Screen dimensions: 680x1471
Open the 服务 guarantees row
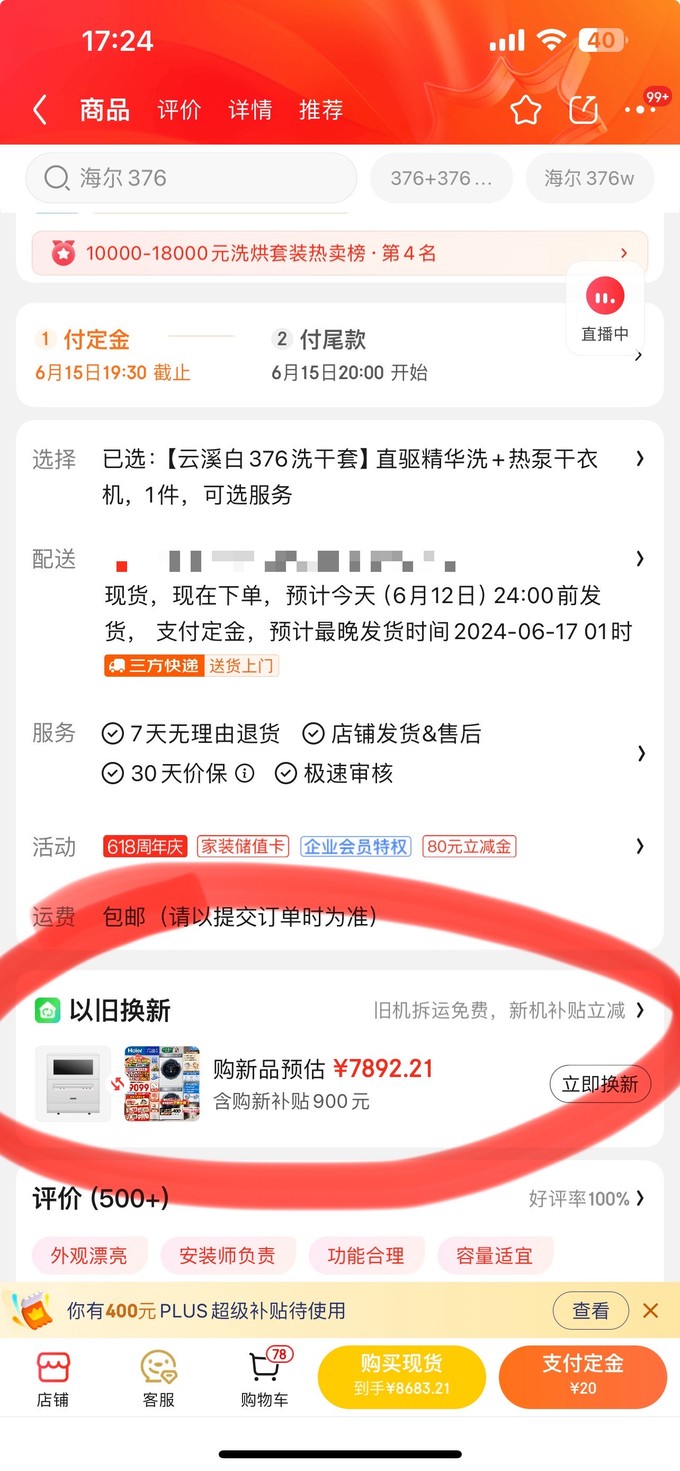340,753
